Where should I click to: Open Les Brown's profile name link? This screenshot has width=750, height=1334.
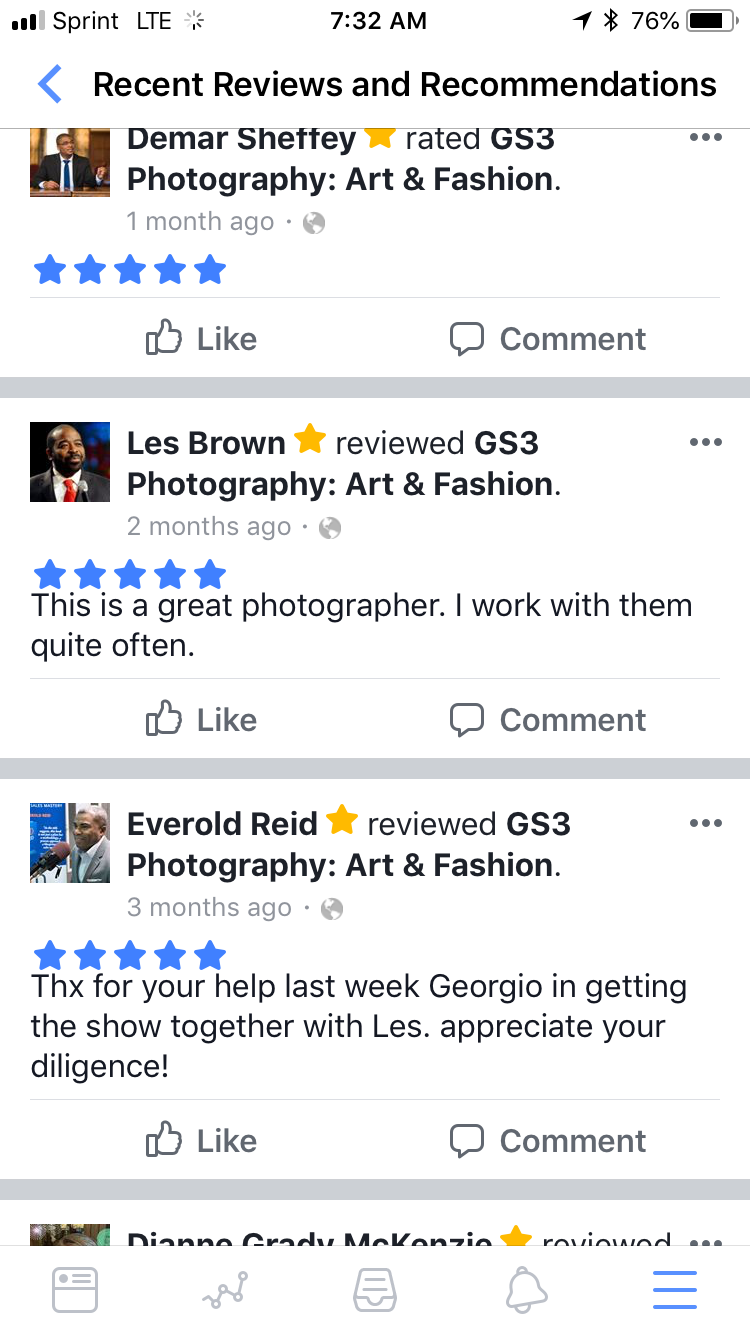(206, 443)
